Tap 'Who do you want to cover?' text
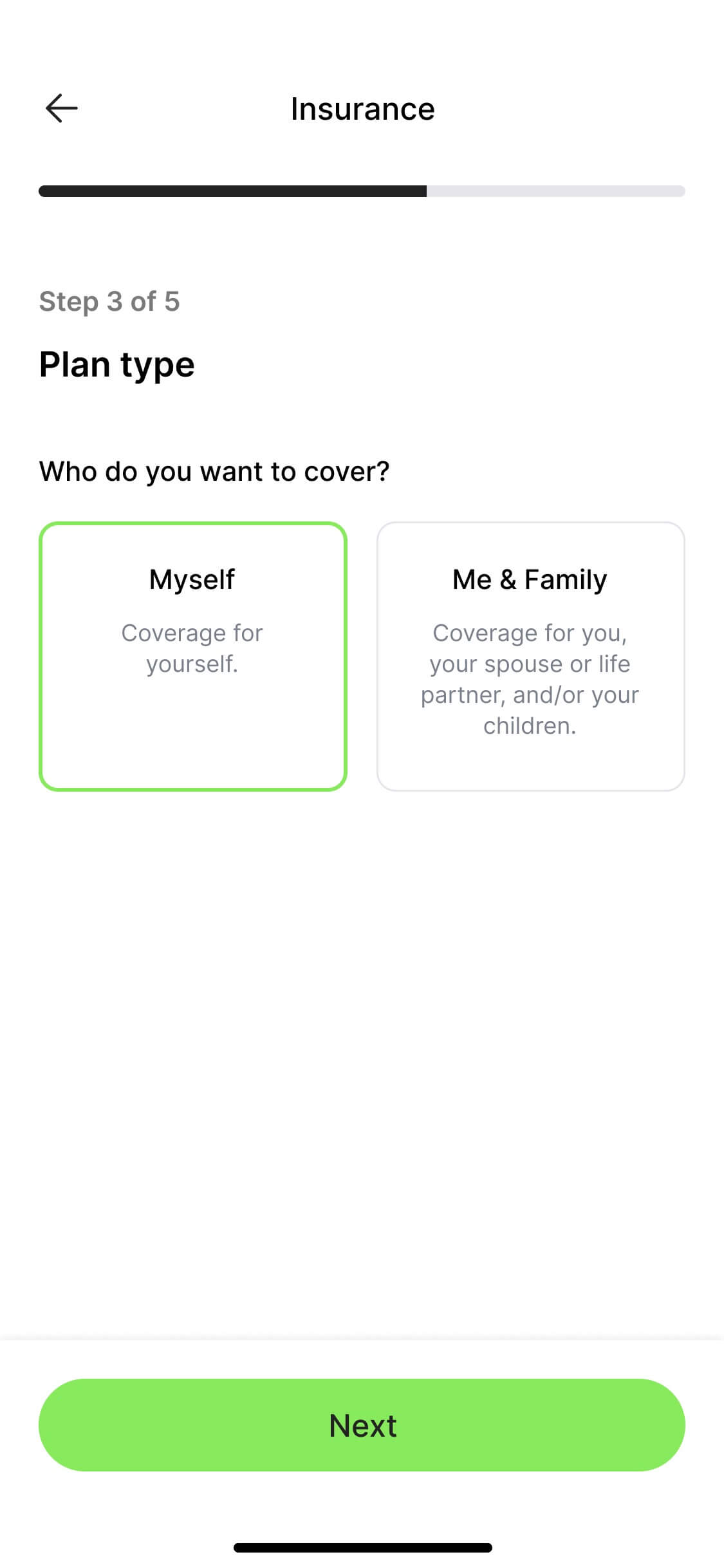Image resolution: width=724 pixels, height=1568 pixels. (215, 471)
